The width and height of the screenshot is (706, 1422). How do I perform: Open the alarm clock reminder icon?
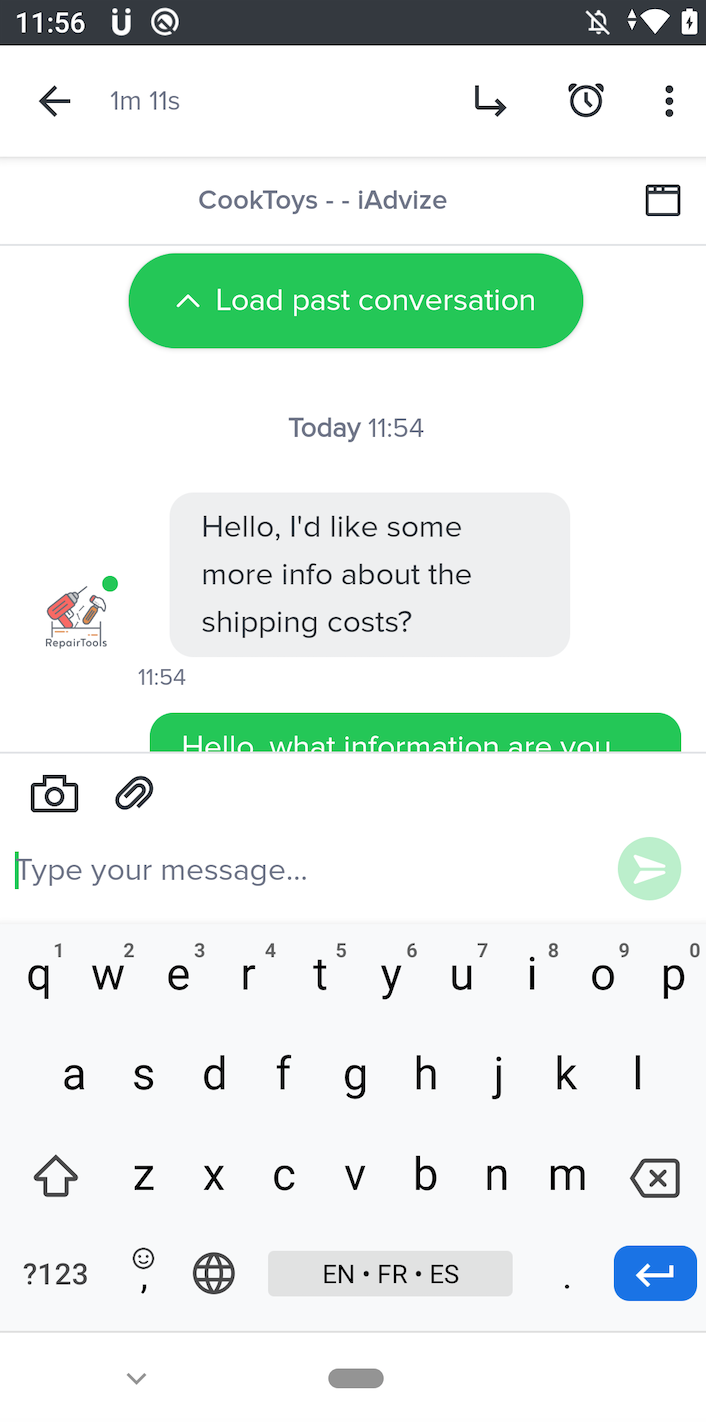(586, 101)
